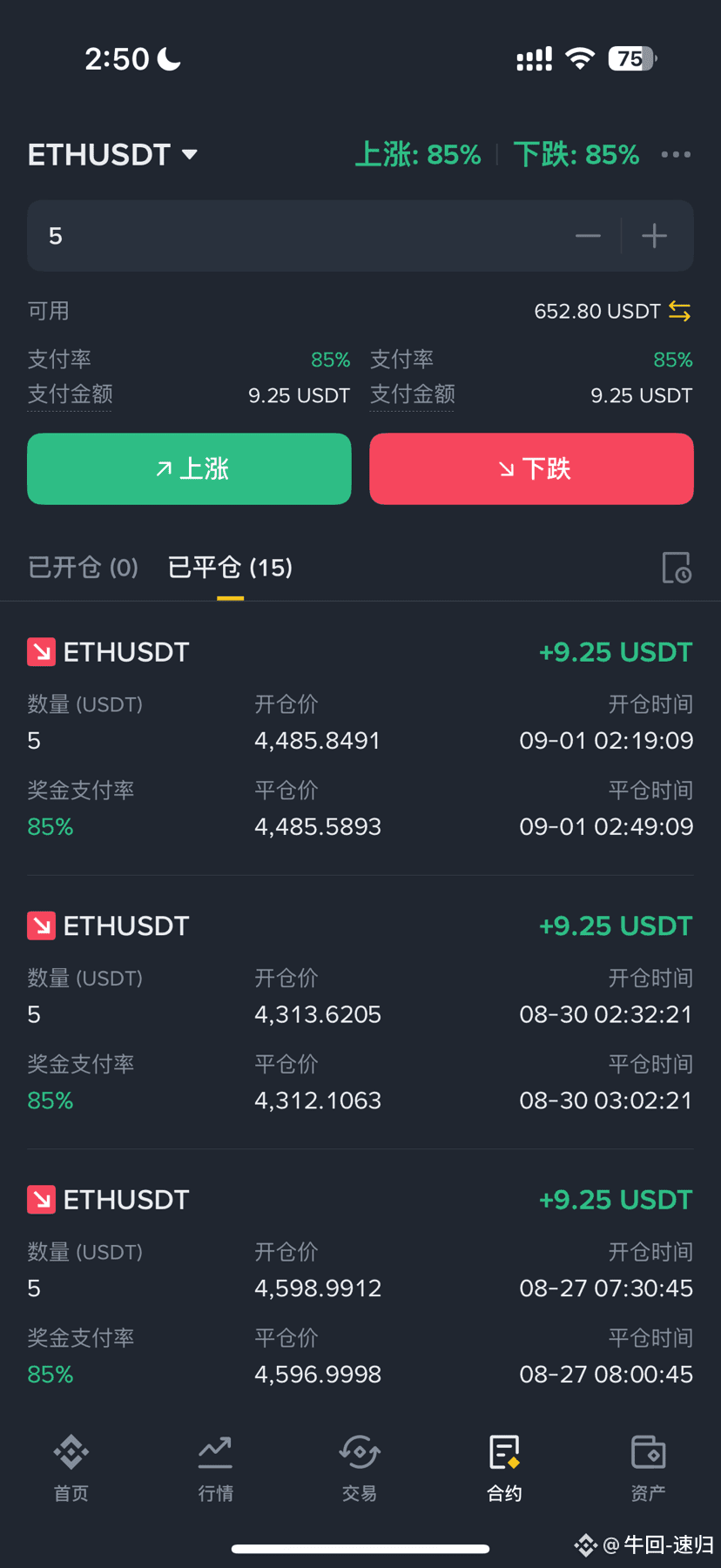Place a 下跌 (down) order
Viewport: 721px width, 1568px height.
click(531, 468)
